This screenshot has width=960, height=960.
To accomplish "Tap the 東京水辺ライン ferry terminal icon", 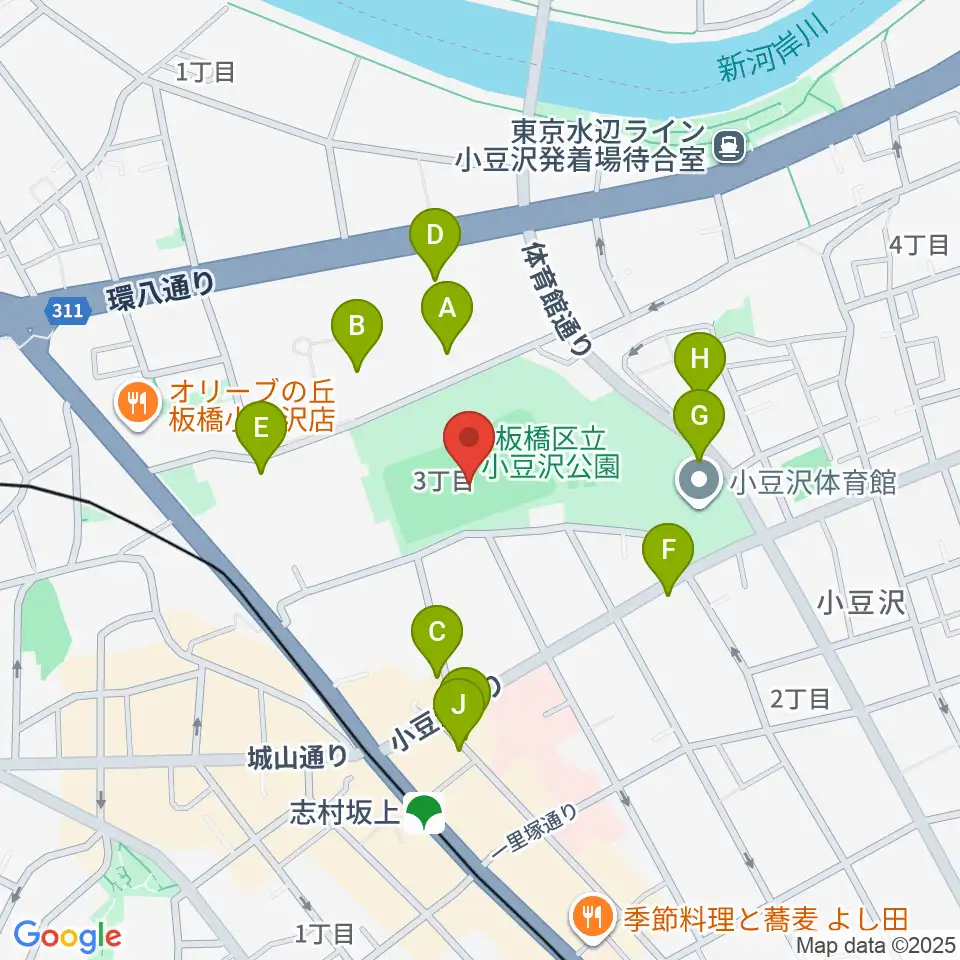I will pos(729,146).
